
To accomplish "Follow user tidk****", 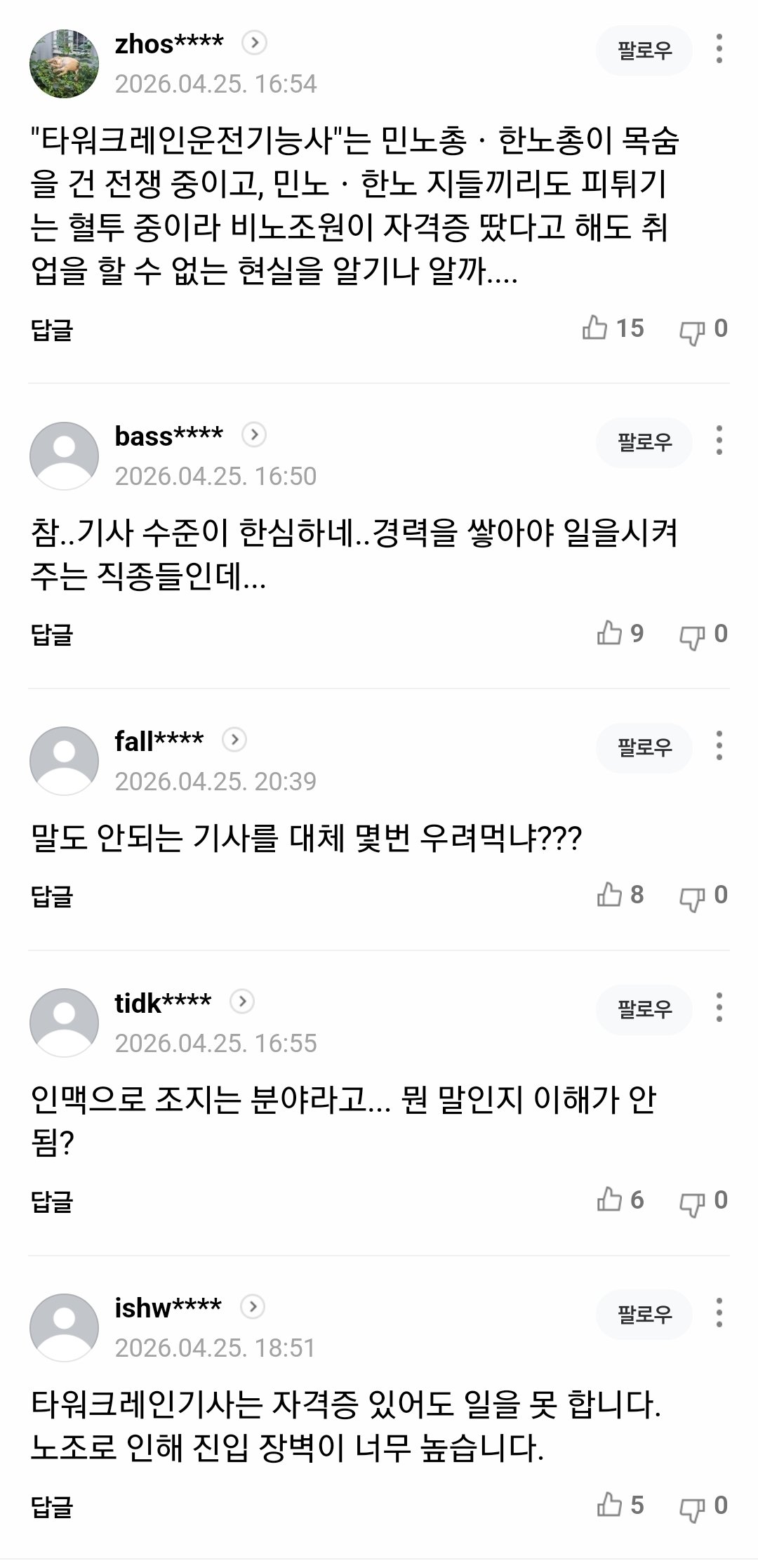I will [644, 1009].
